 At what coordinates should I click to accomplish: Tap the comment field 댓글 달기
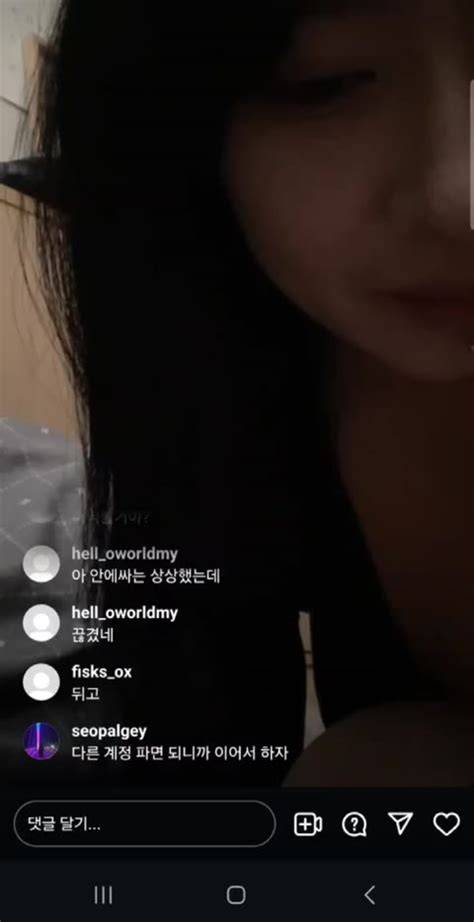pos(145,824)
